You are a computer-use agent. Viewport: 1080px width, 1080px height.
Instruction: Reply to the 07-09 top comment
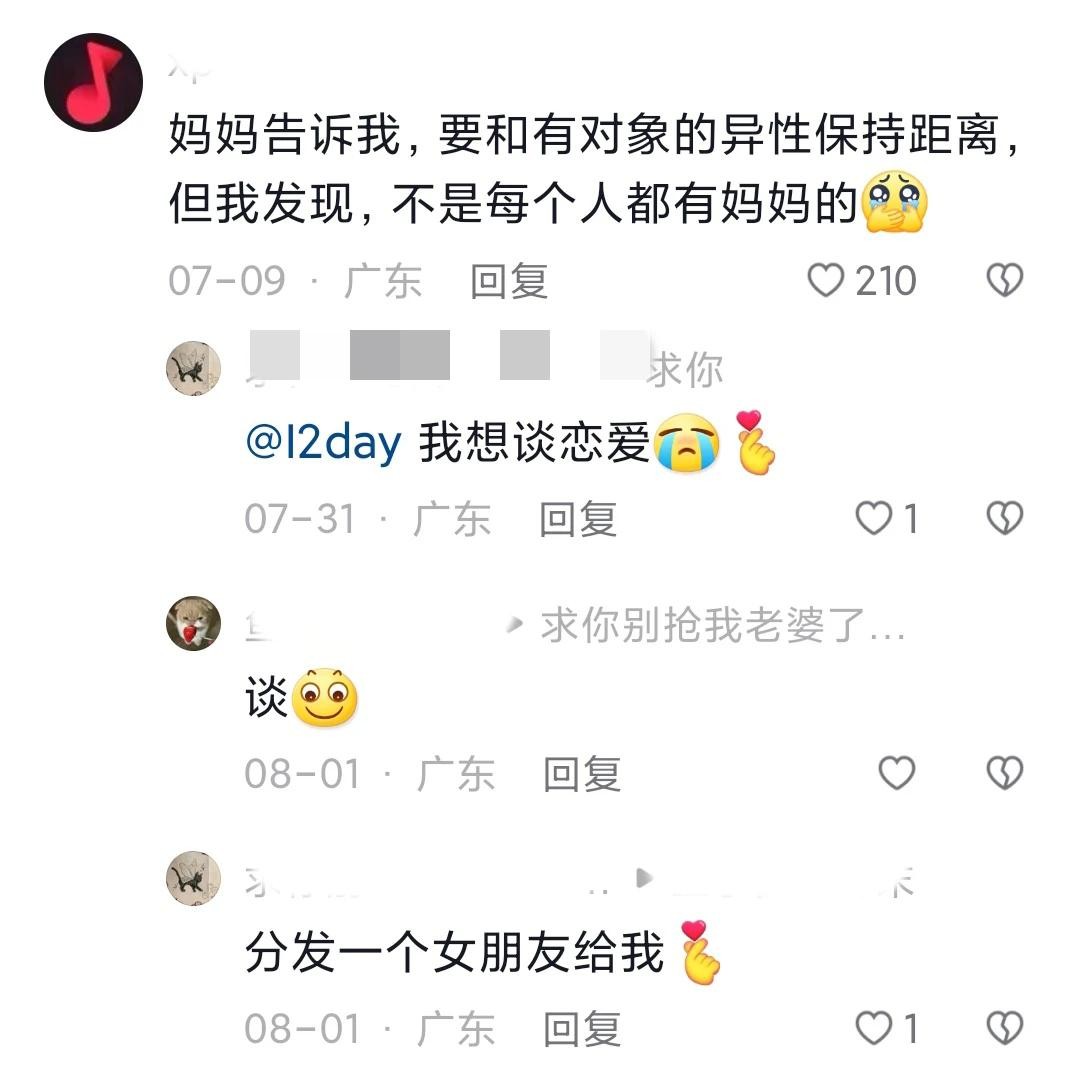tap(509, 281)
